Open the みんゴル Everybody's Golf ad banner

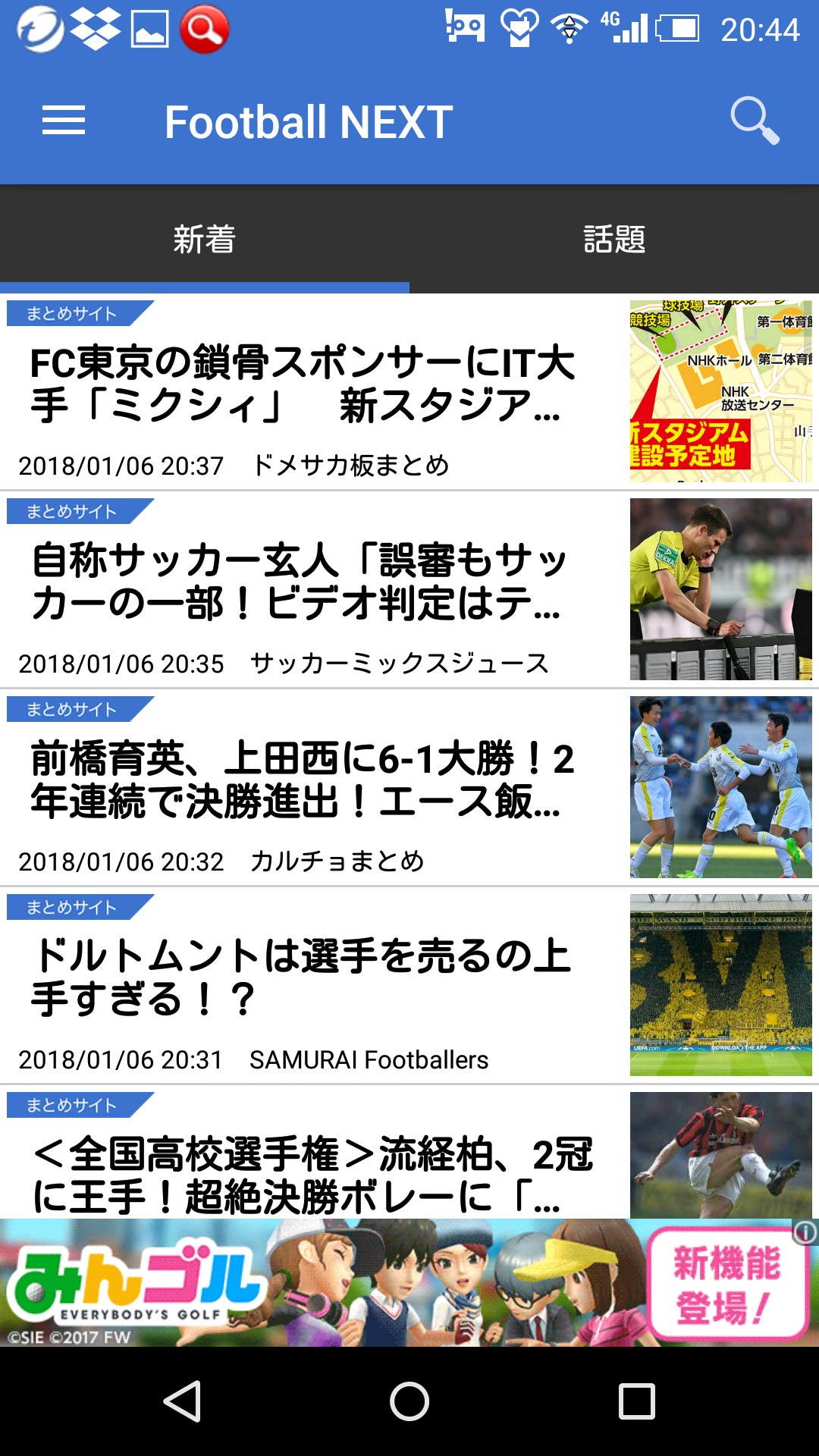coord(379,1283)
